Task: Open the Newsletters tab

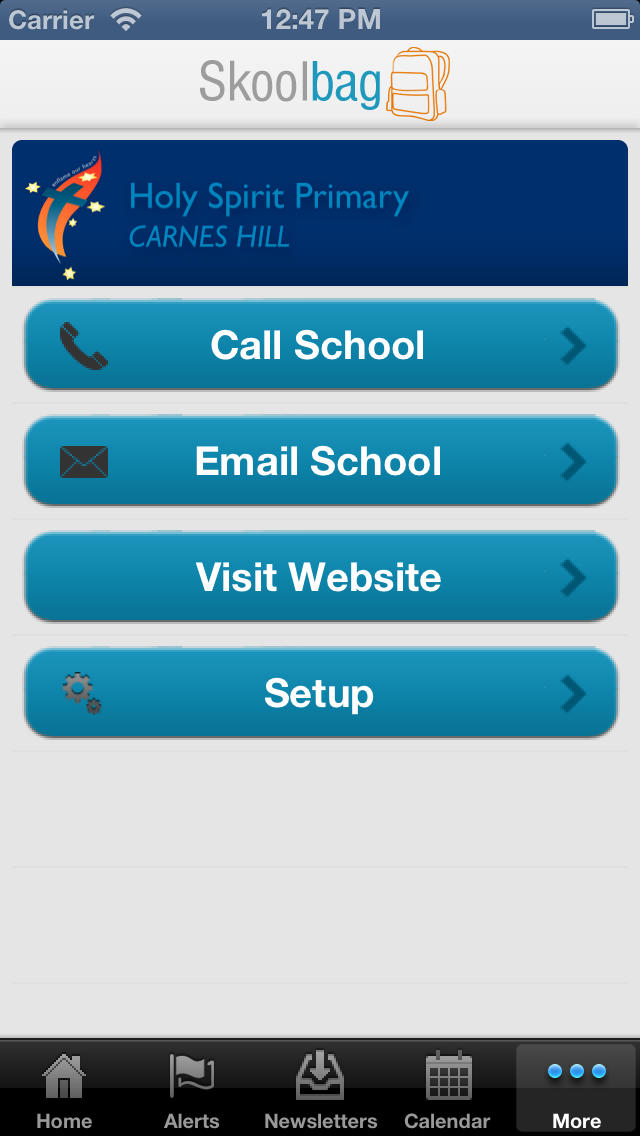Action: click(x=320, y=1089)
